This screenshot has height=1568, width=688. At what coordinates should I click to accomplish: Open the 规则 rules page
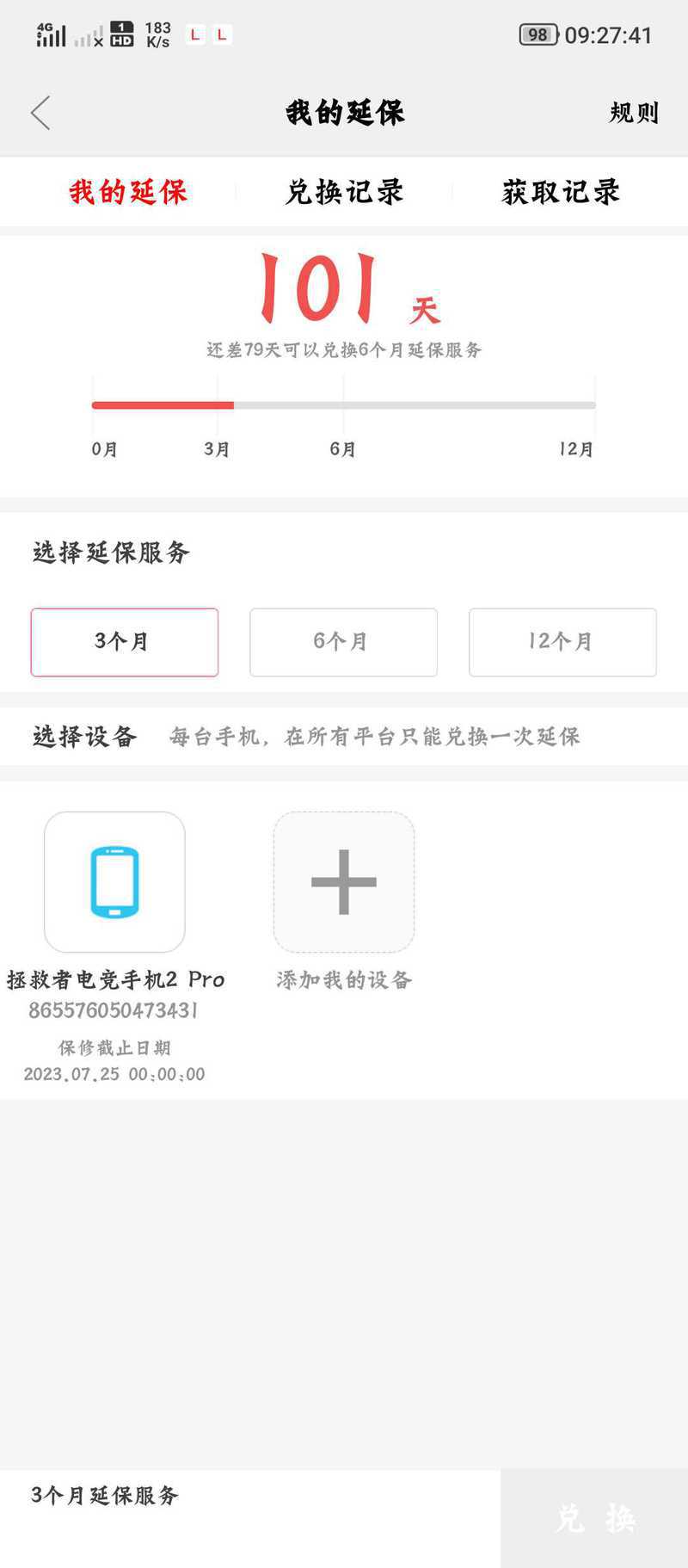633,113
